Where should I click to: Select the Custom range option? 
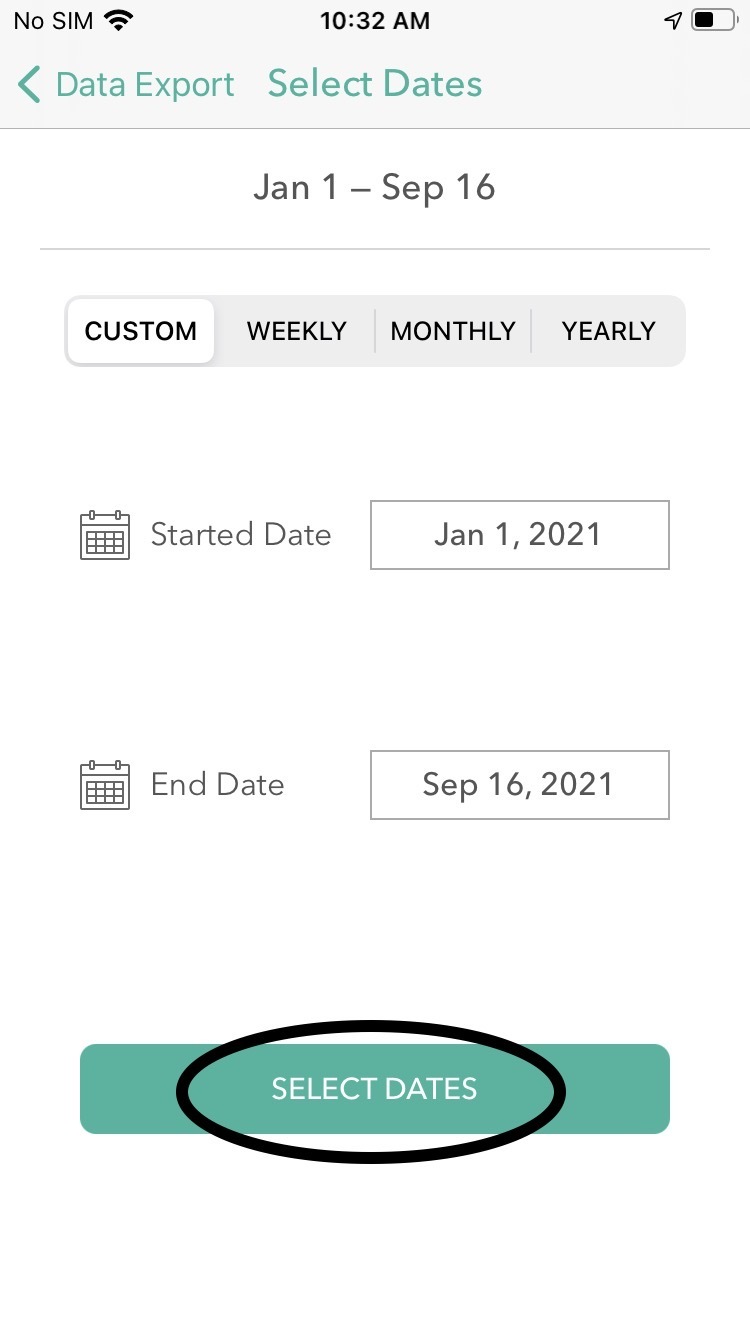point(141,331)
